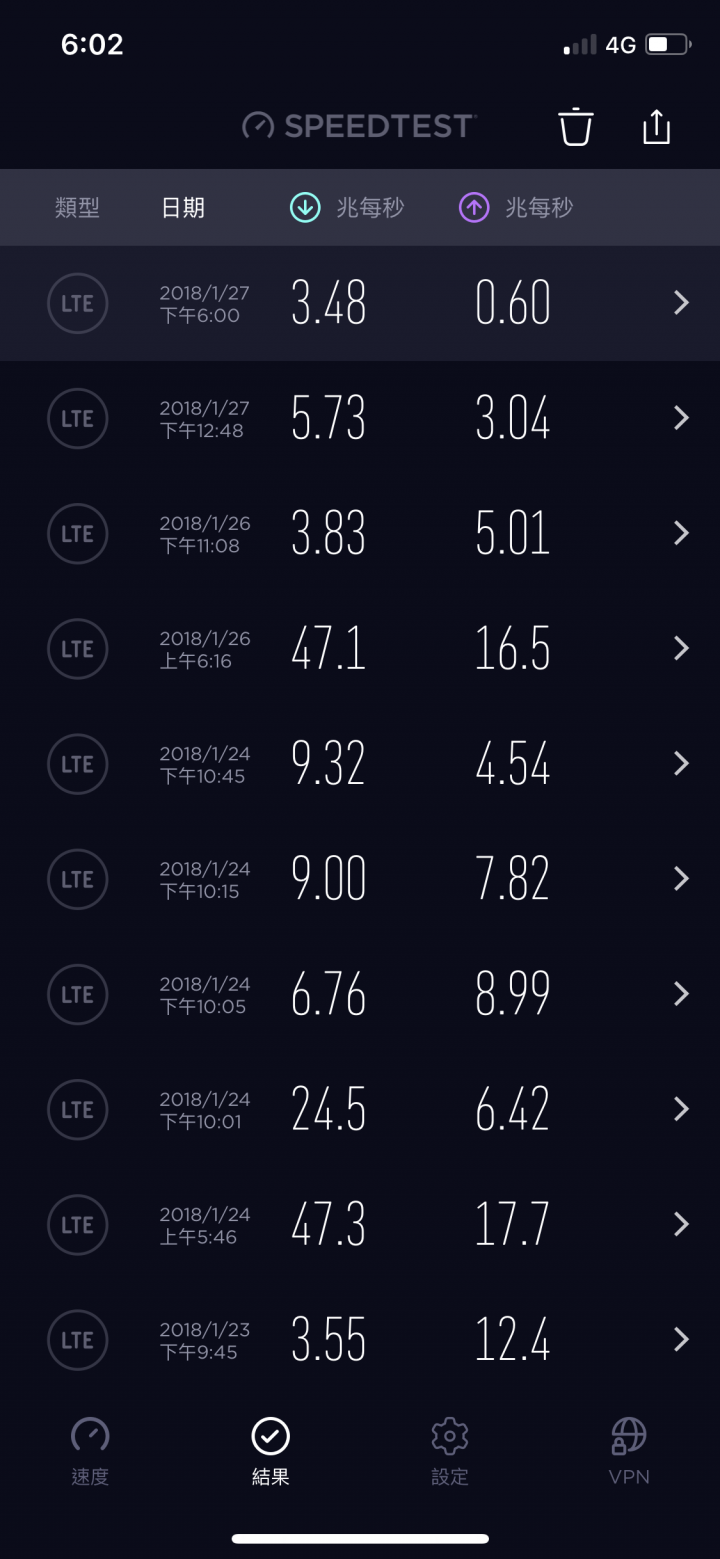Viewport: 720px width, 1559px height.
Task: Sort by upload speed column
Action: [516, 207]
